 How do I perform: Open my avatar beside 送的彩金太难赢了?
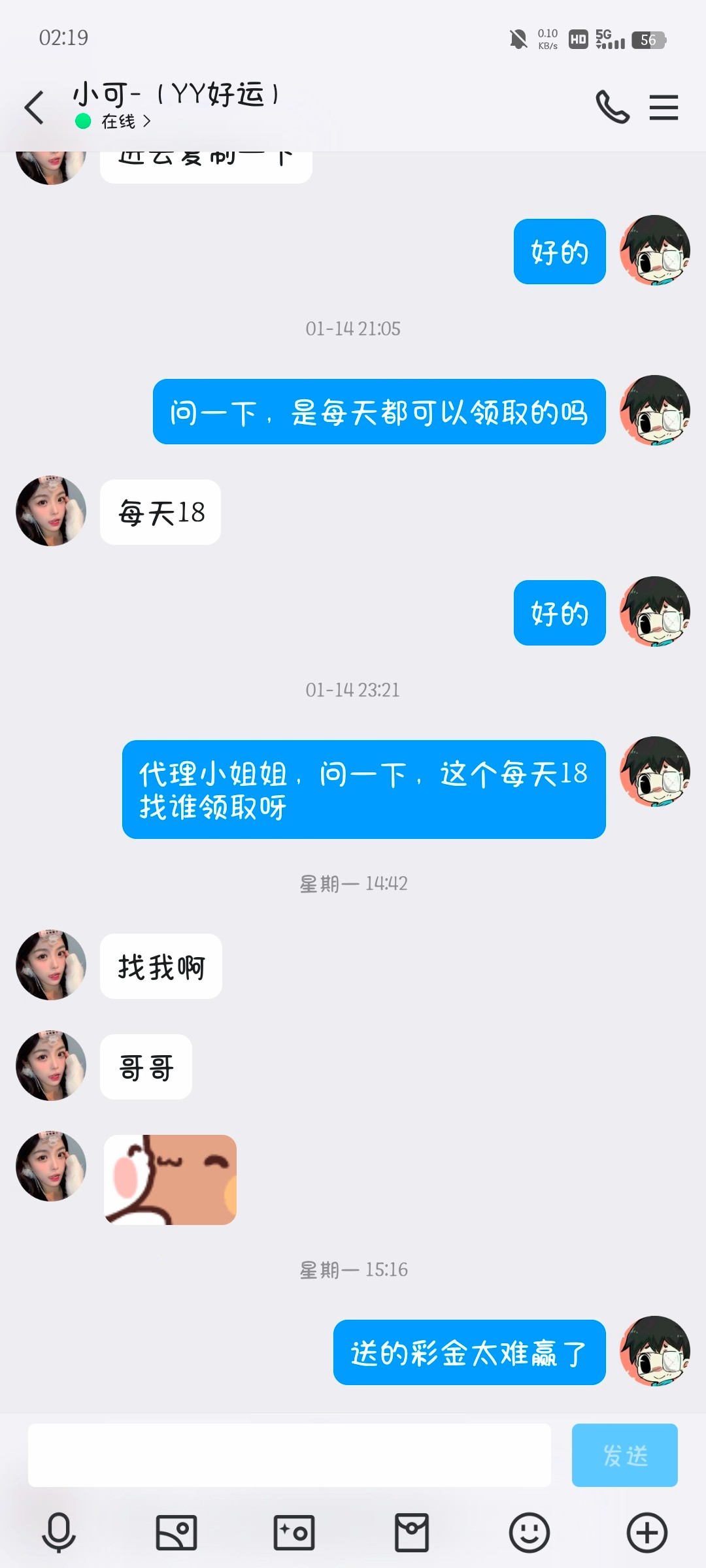(x=655, y=1351)
